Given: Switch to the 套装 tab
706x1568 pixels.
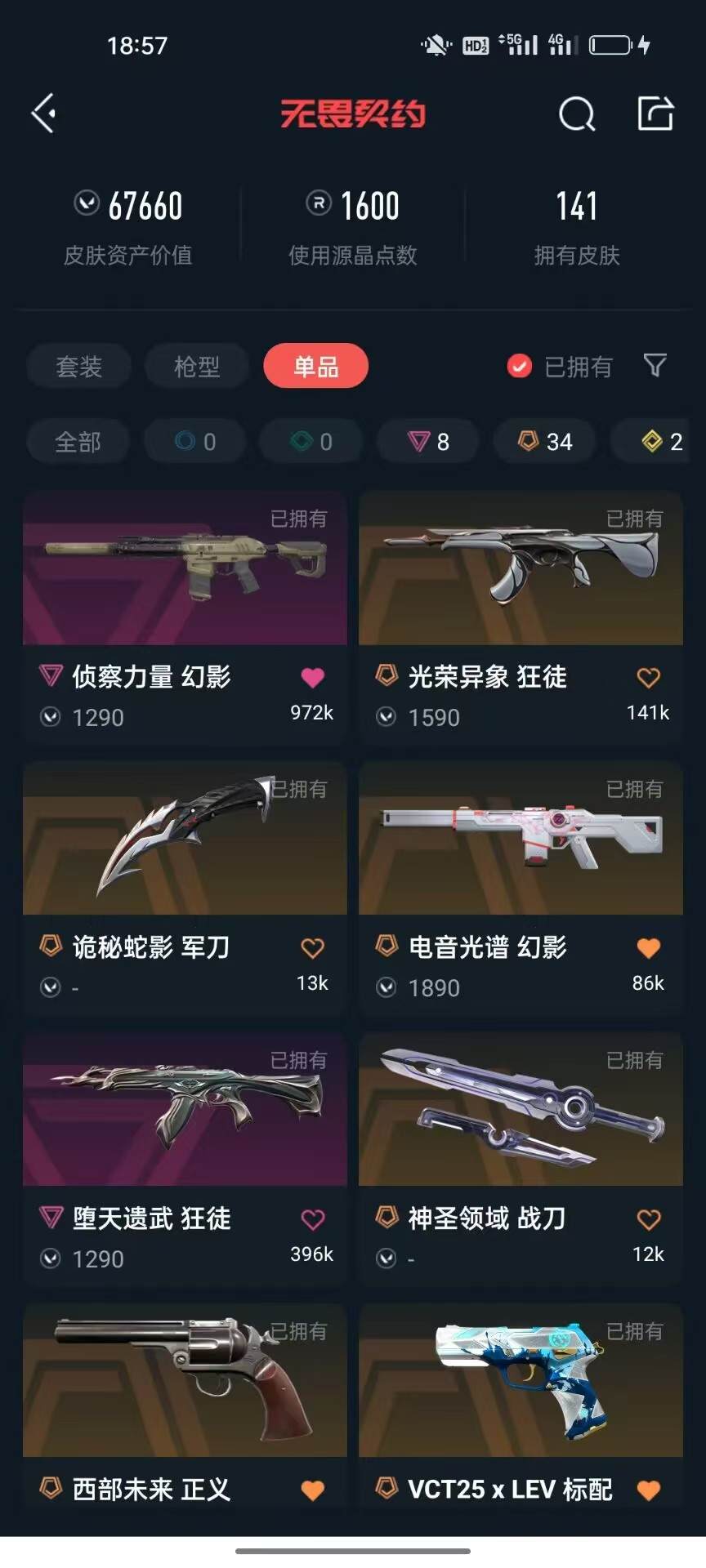Looking at the screenshot, I should (78, 366).
